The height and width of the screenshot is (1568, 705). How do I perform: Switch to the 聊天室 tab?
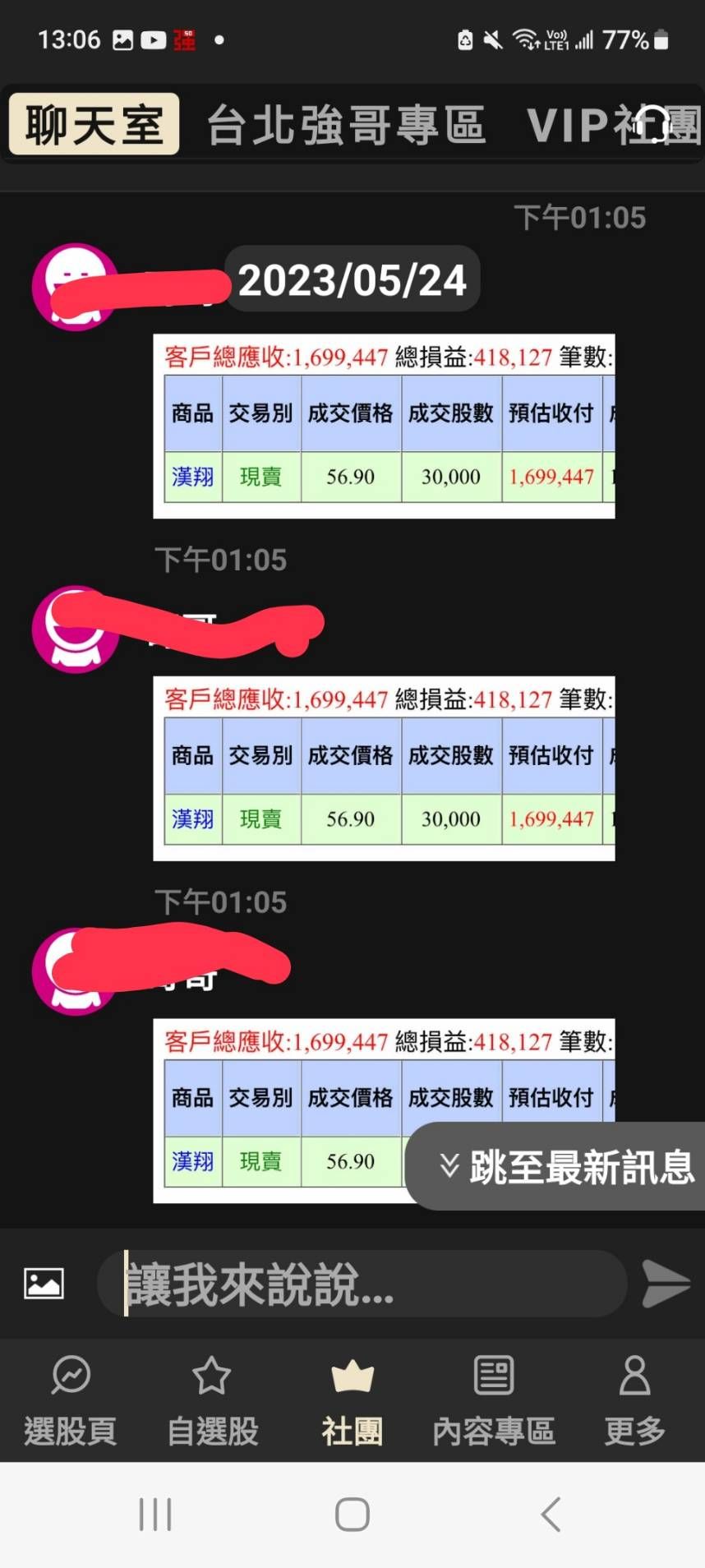(93, 125)
